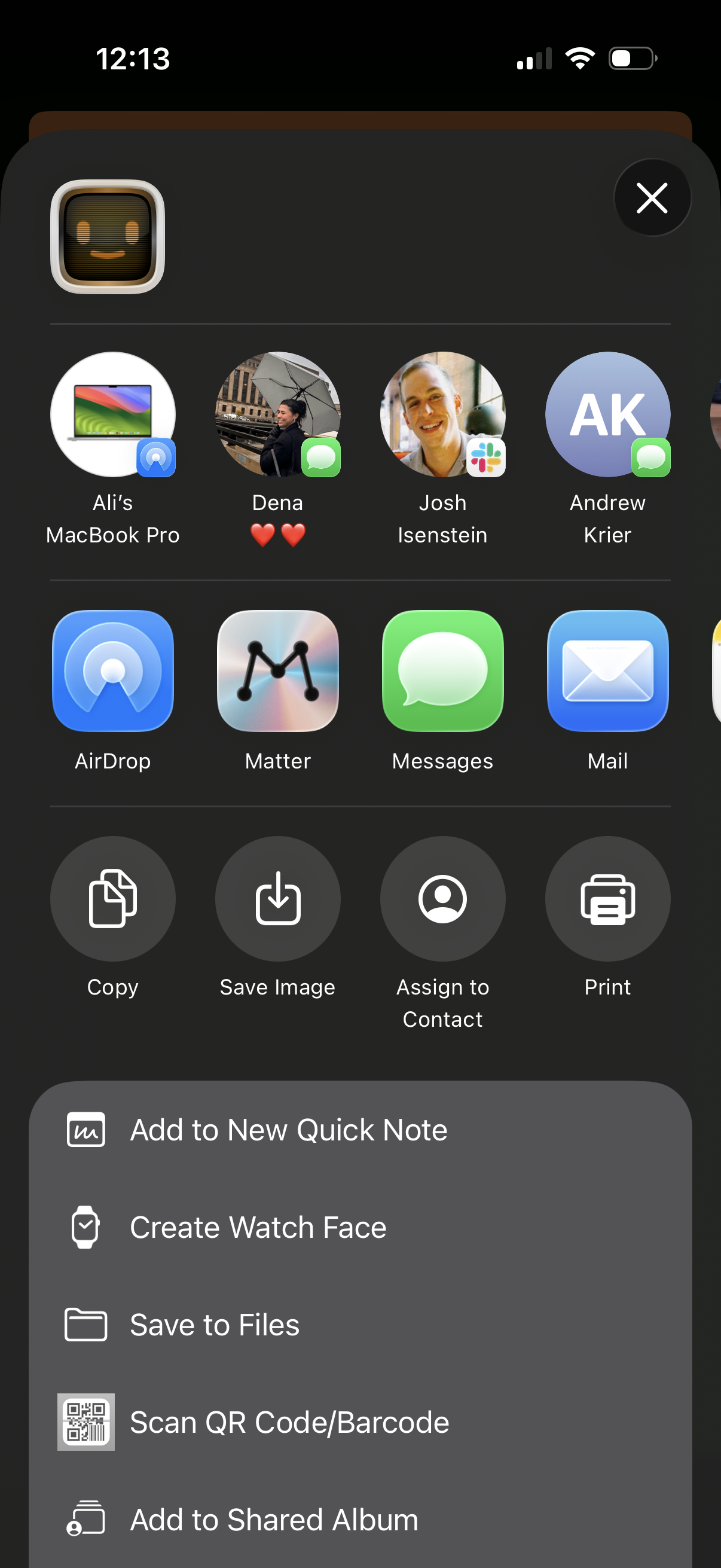Select Scan QR Code/Barcode
721x1568 pixels.
coord(289,1422)
